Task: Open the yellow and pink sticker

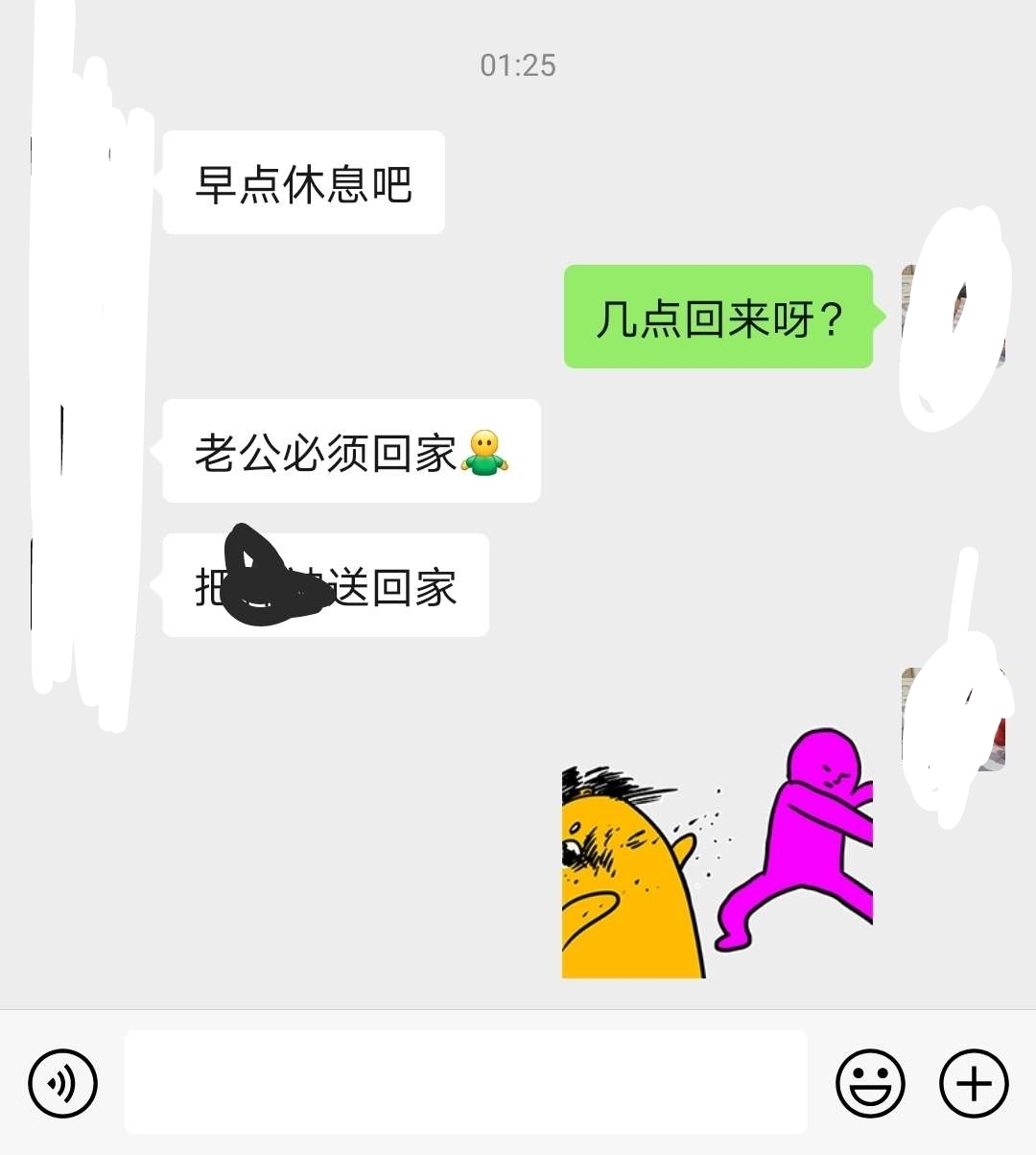Action: tap(718, 854)
